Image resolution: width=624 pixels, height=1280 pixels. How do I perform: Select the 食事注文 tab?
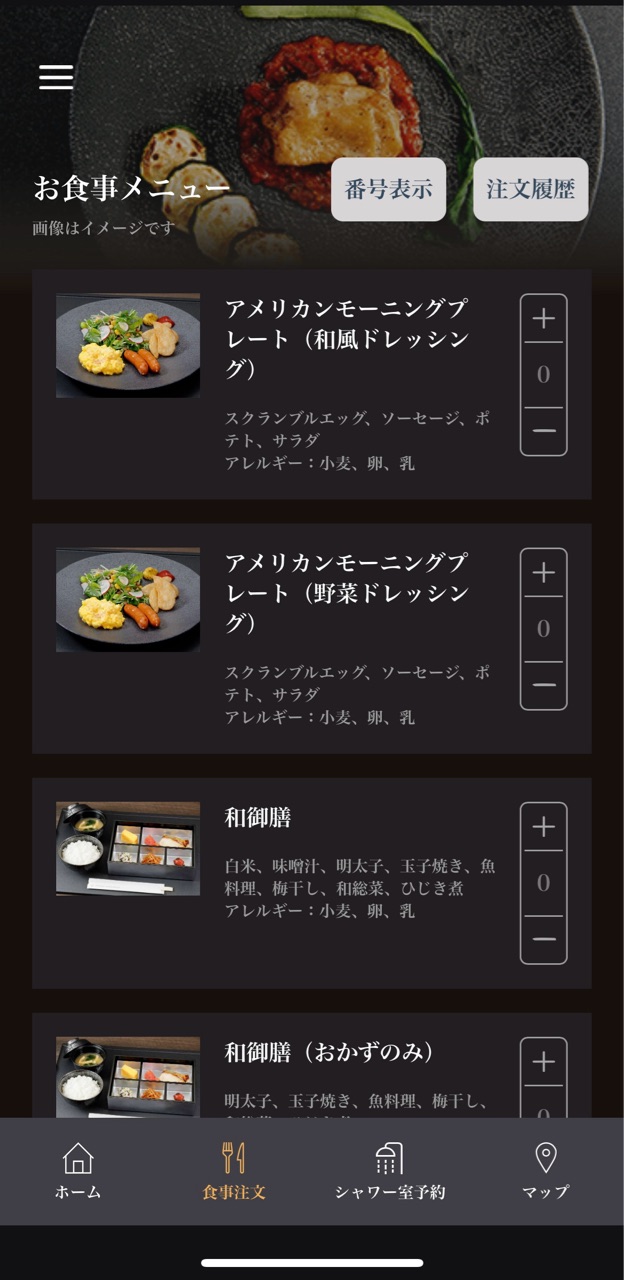234,1171
